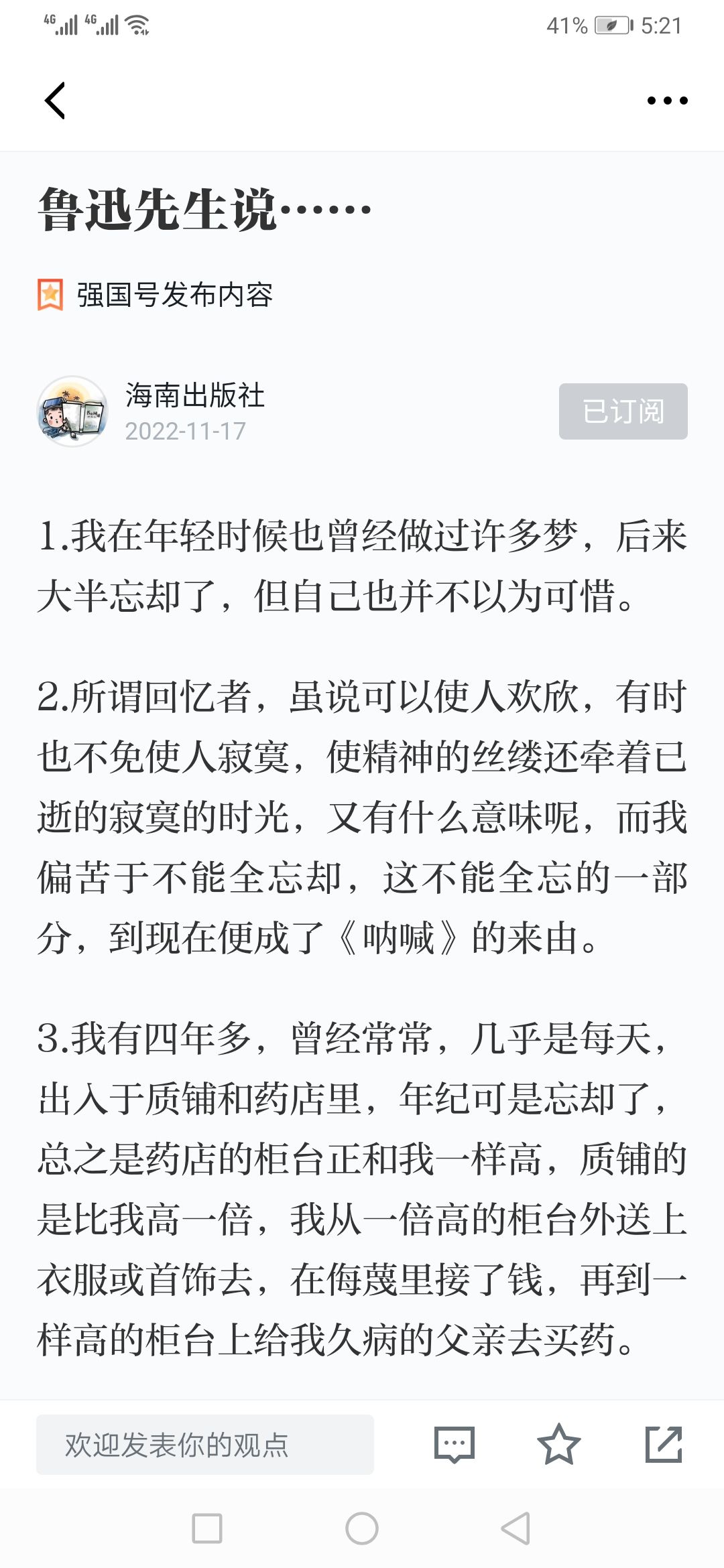This screenshot has width=724, height=1568.
Task: Open 海南出版社 publisher avatar
Action: click(72, 411)
